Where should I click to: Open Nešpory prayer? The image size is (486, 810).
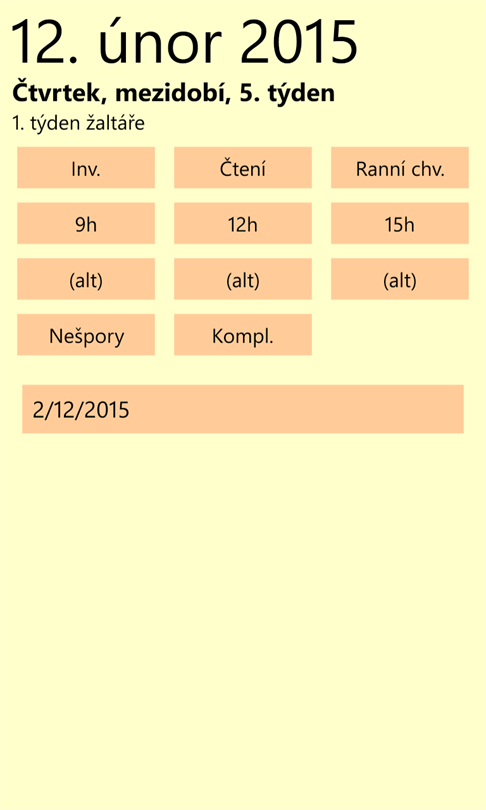[86, 335]
